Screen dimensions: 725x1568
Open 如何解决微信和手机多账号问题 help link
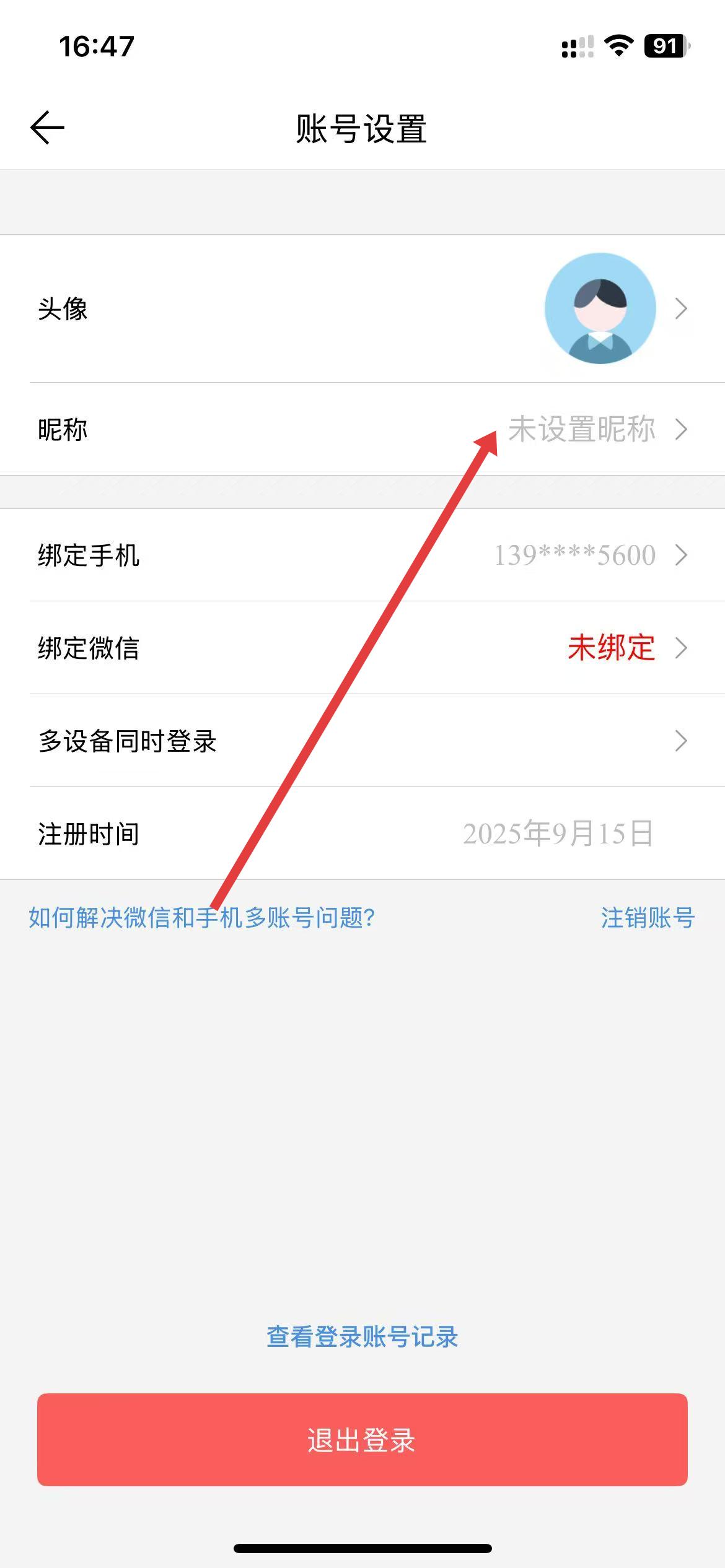202,917
